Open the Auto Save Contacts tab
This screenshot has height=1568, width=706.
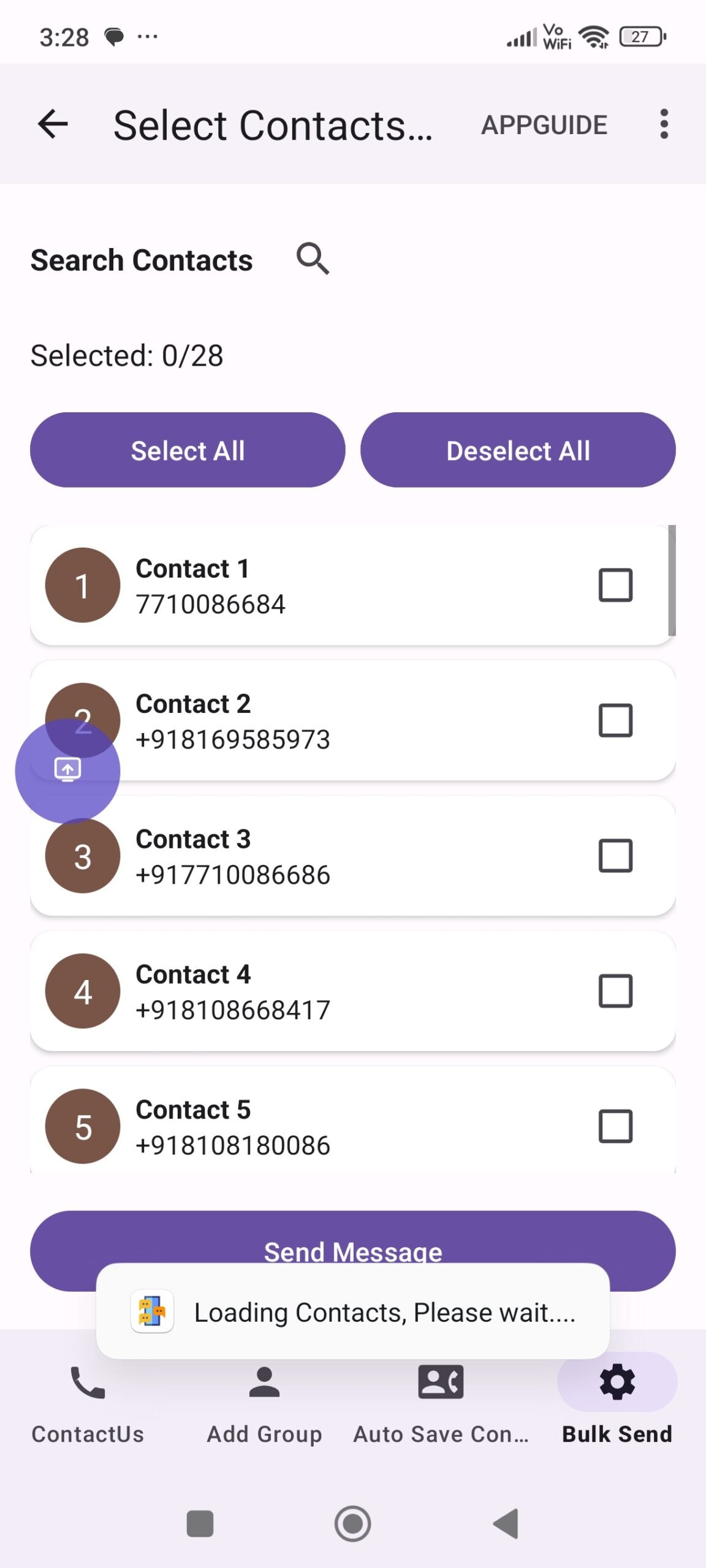pyautogui.click(x=441, y=1403)
